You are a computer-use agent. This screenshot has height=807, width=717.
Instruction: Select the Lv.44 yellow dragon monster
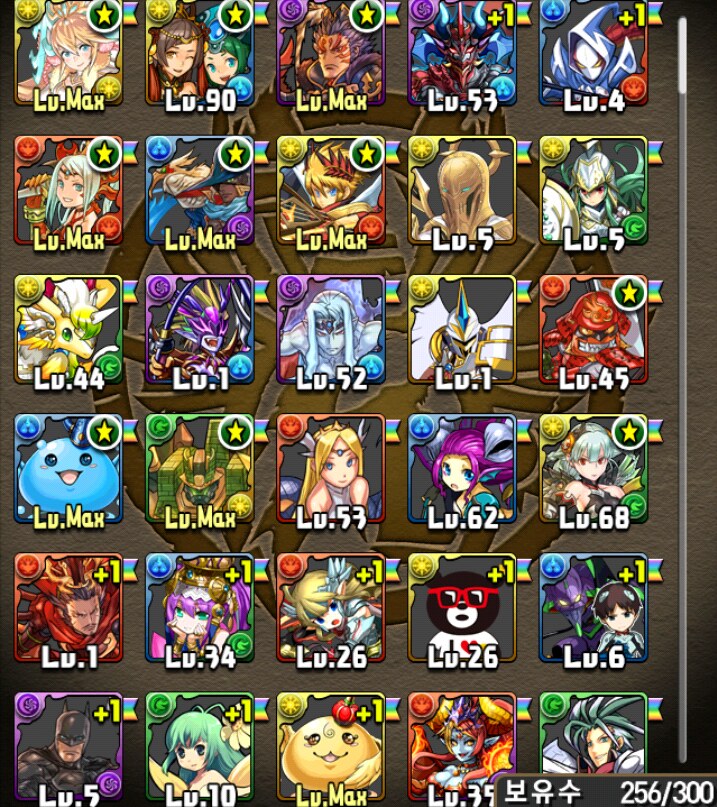68,330
